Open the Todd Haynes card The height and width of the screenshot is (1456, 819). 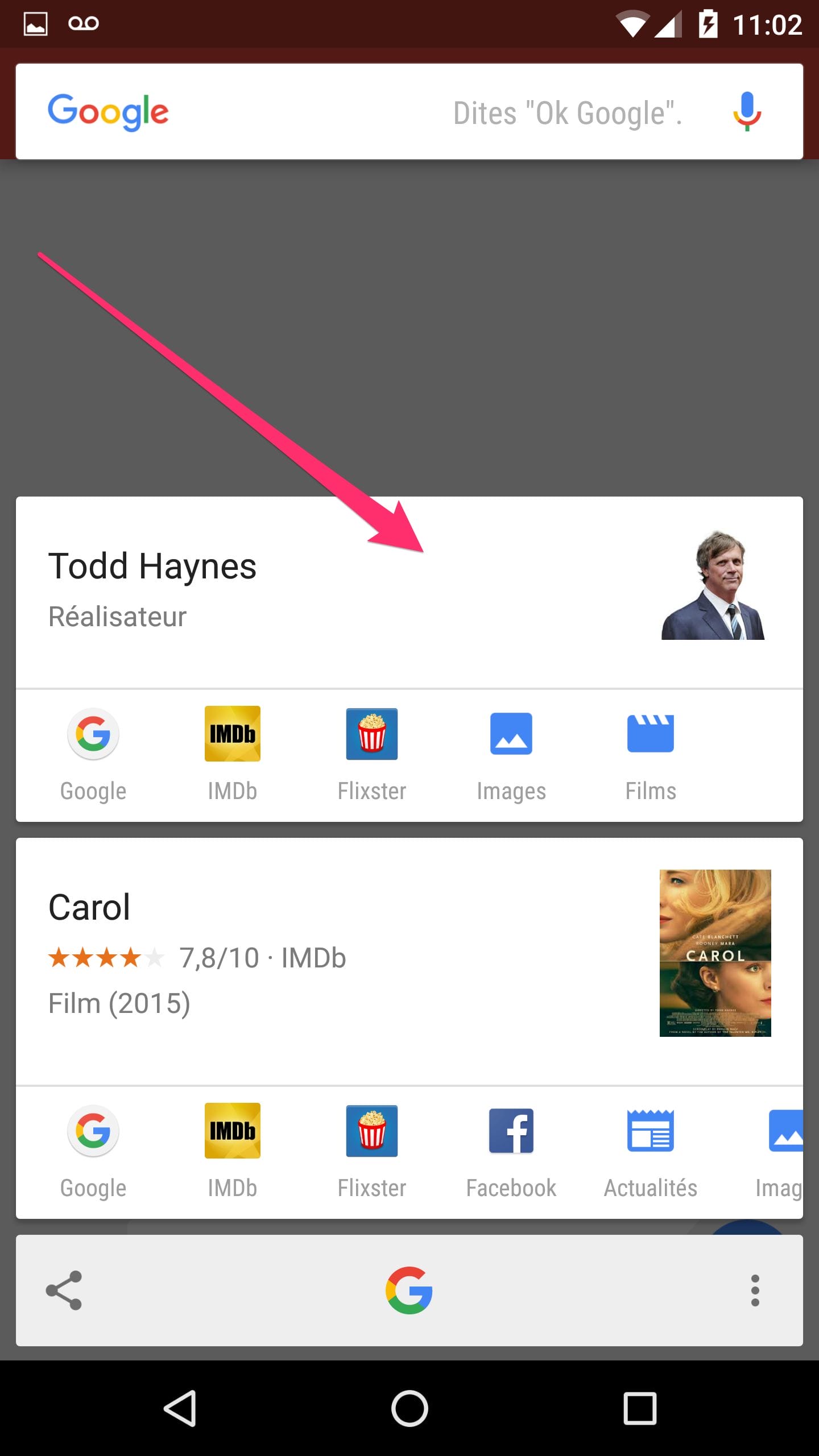point(341,591)
